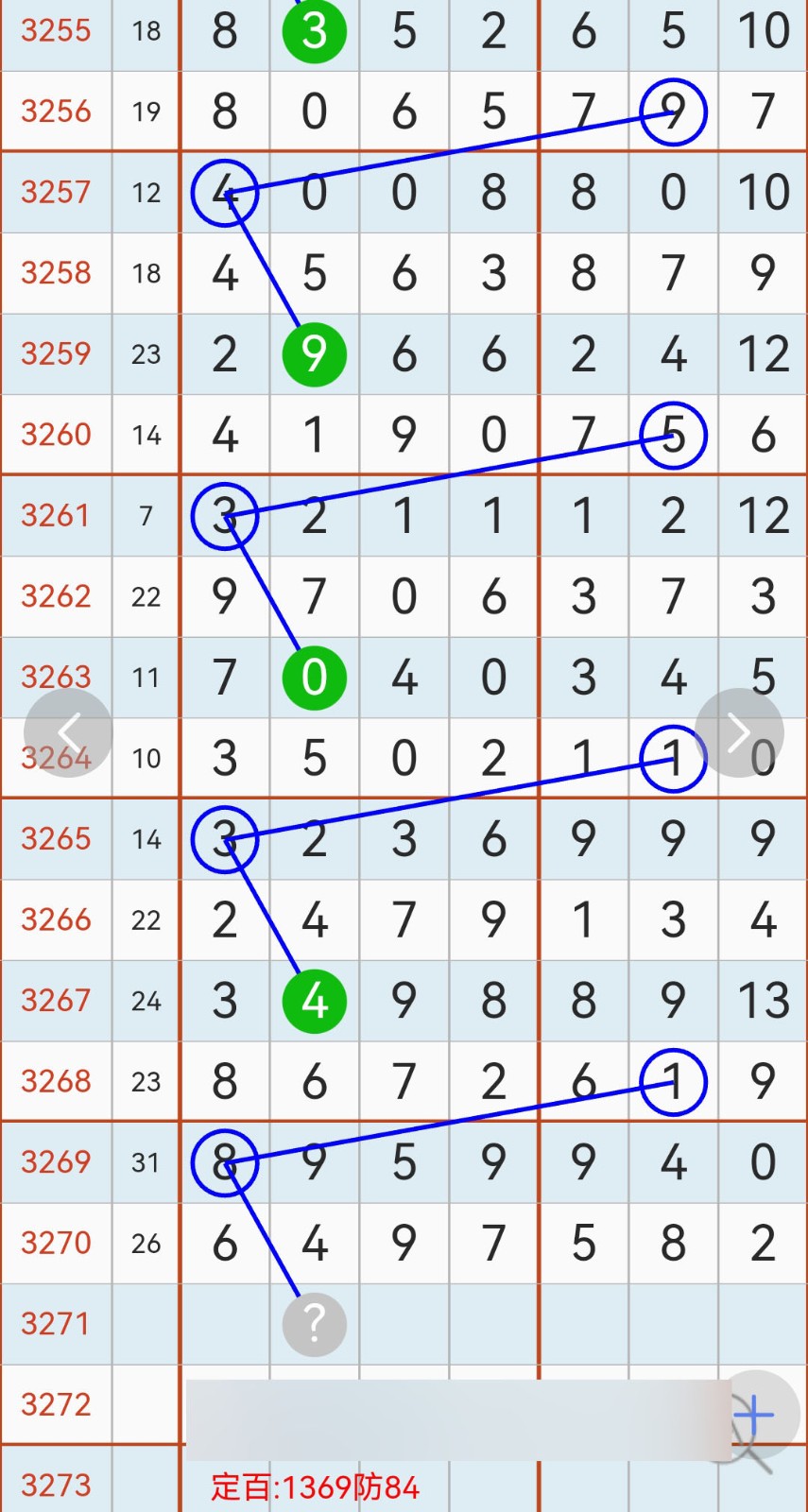This screenshot has width=808, height=1512.
Task: Click the sum value 31 for period 3269
Action: pos(146,1163)
